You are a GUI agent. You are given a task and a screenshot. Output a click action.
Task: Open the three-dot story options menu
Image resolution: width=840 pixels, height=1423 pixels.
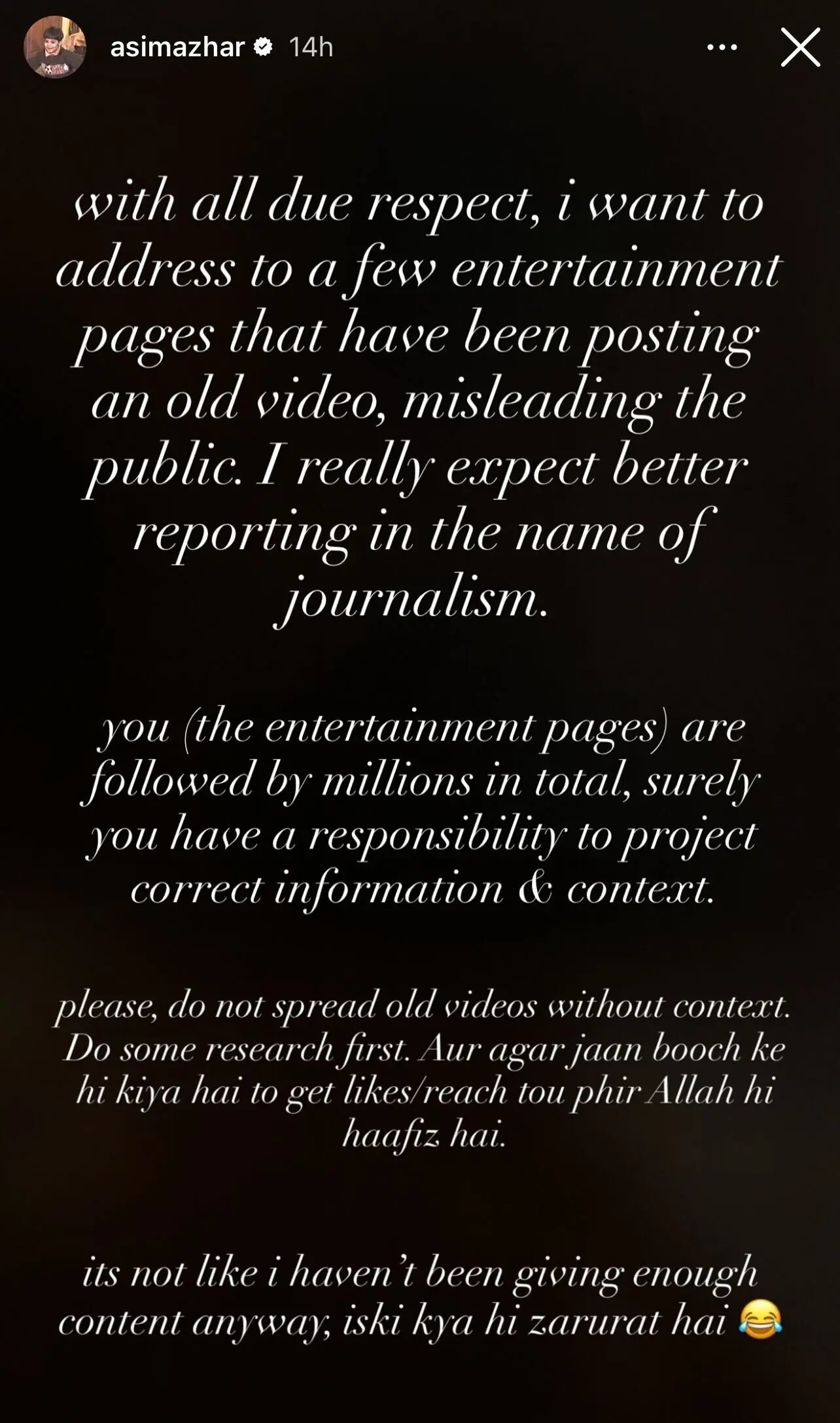click(723, 48)
